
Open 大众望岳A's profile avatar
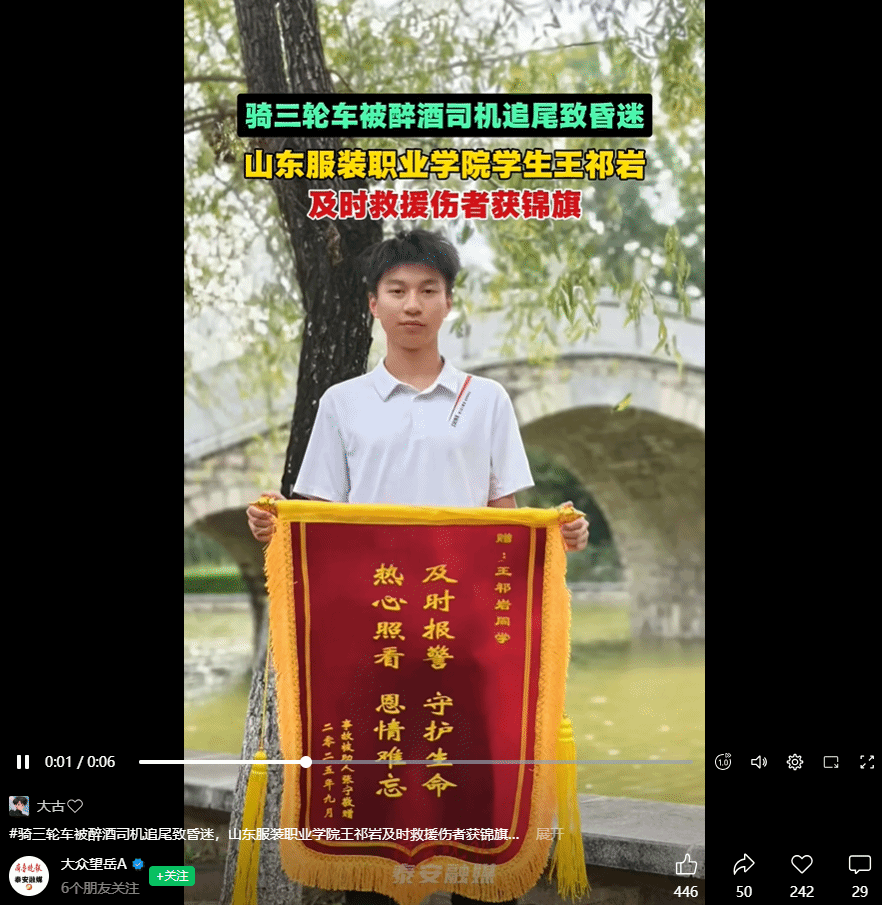pos(29,875)
